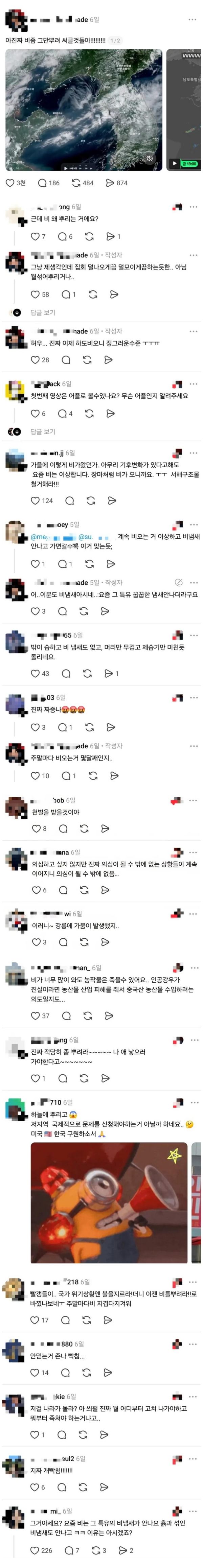Share the '이러니~ 강릉에 가뭄이 발생했지' comment

coord(106,942)
